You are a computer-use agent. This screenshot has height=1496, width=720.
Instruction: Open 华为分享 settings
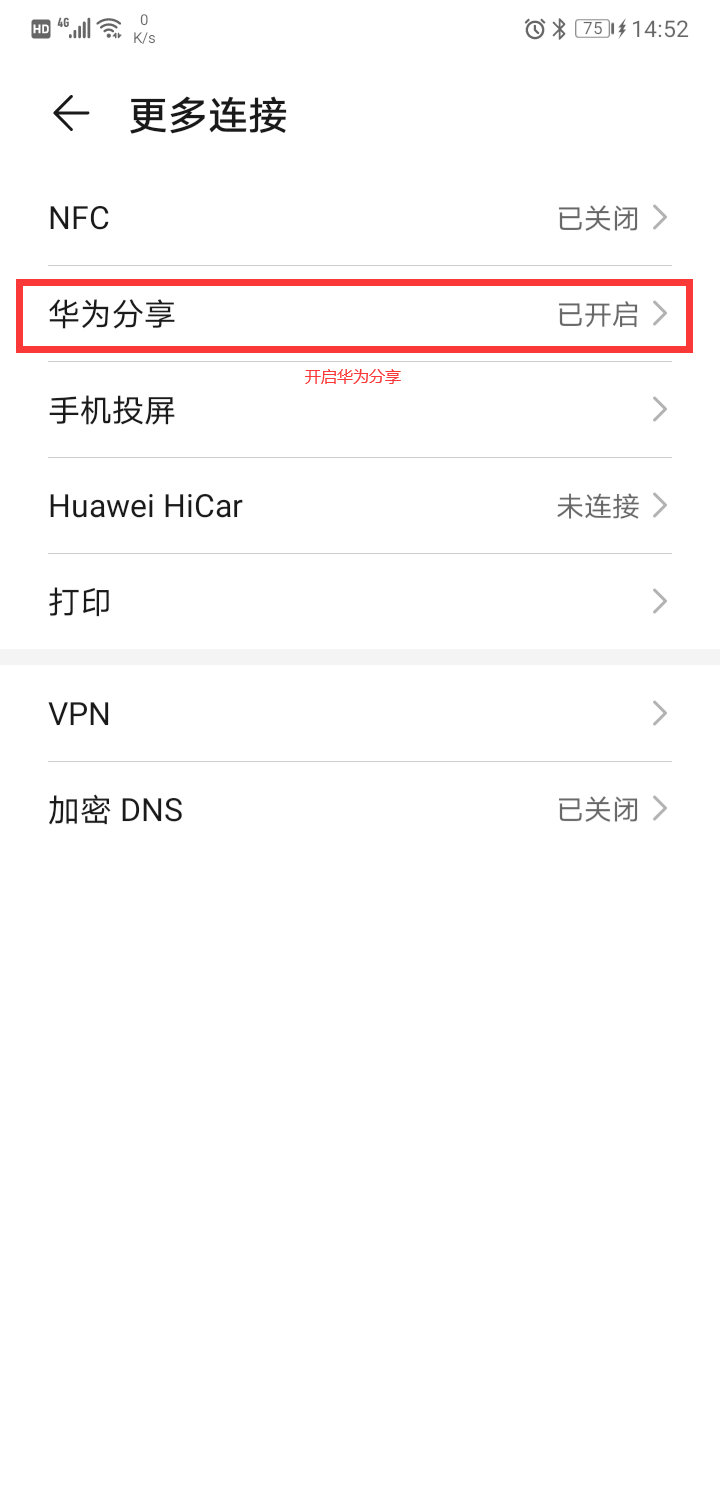click(x=360, y=315)
